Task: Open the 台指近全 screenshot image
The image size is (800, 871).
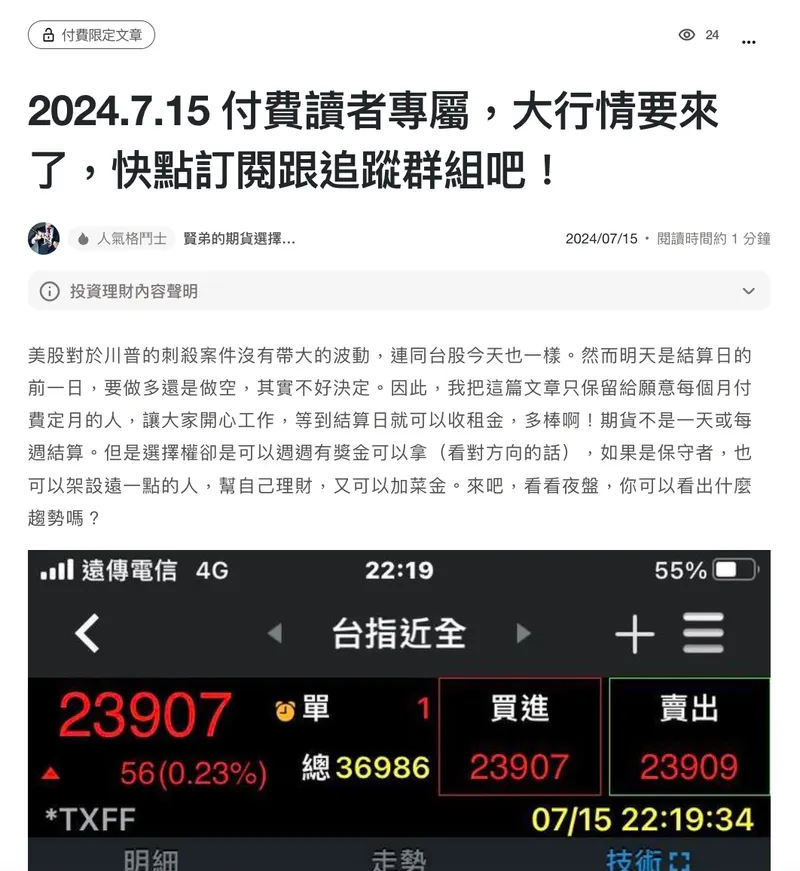Action: click(399, 710)
